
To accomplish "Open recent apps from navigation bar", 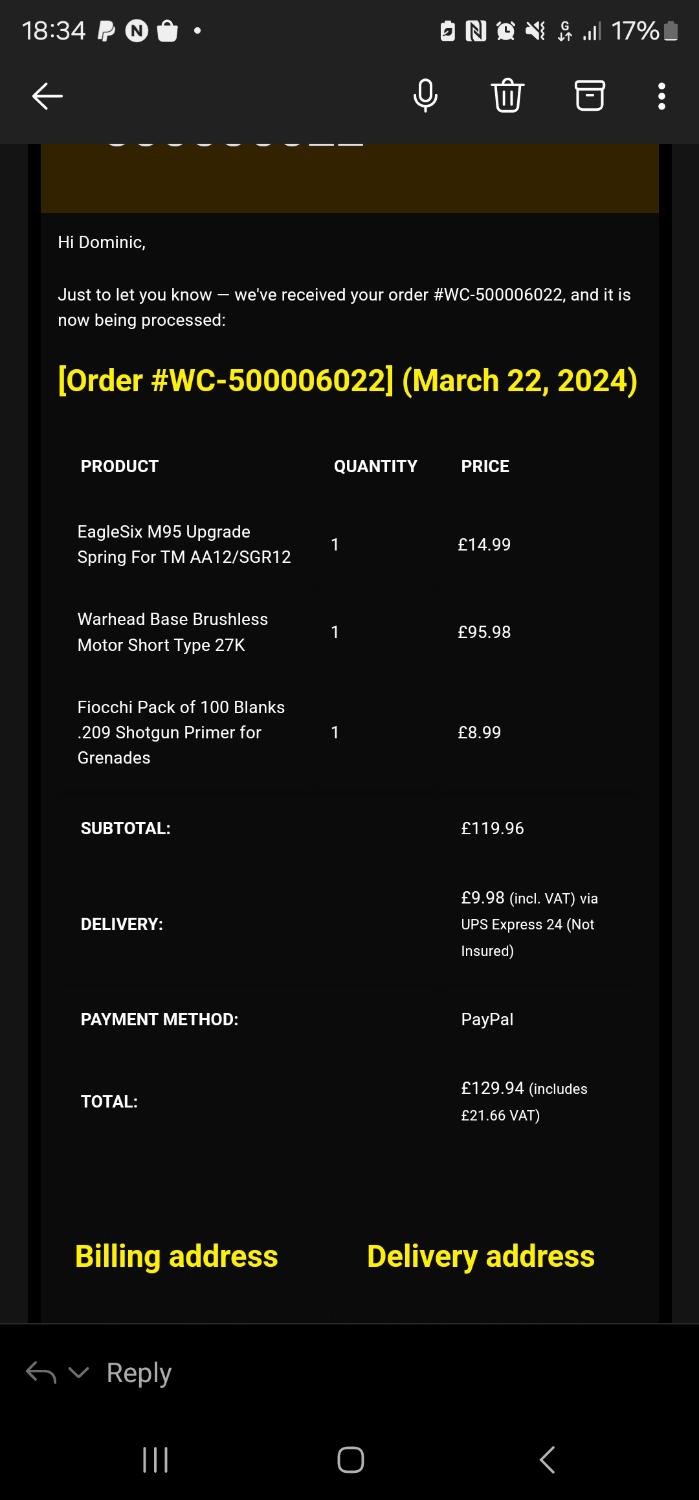I will tap(154, 1460).
